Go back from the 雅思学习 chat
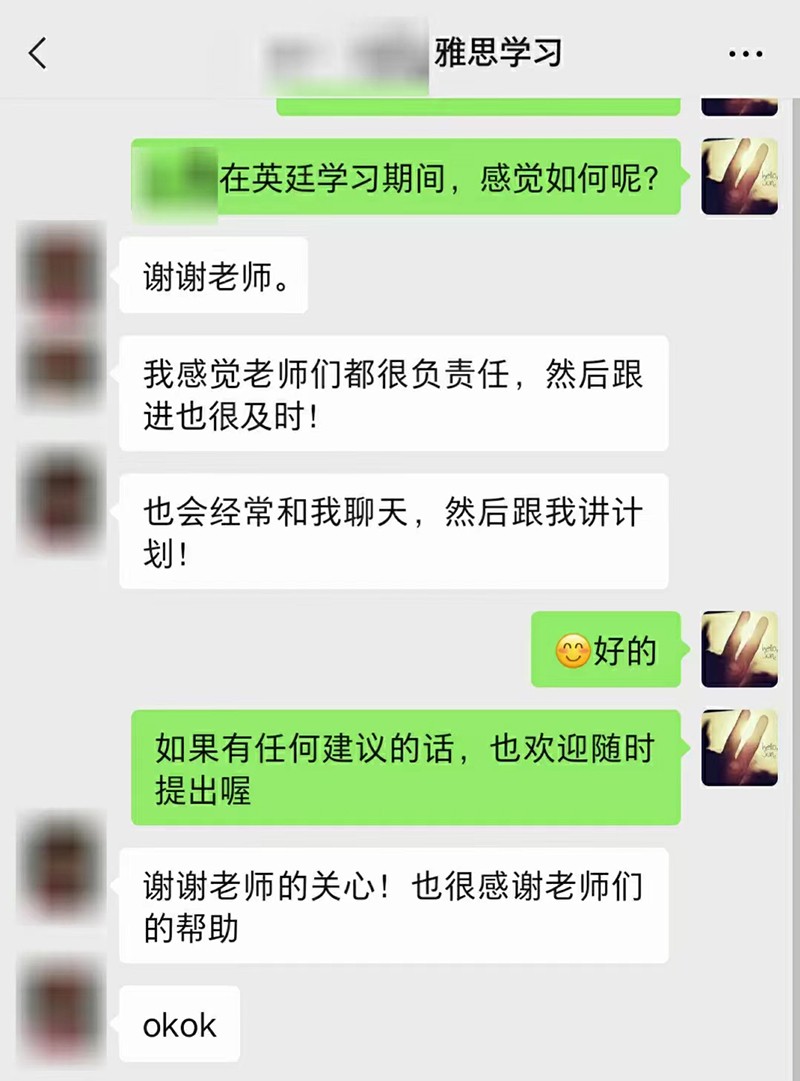800x1081 pixels. coord(38,53)
